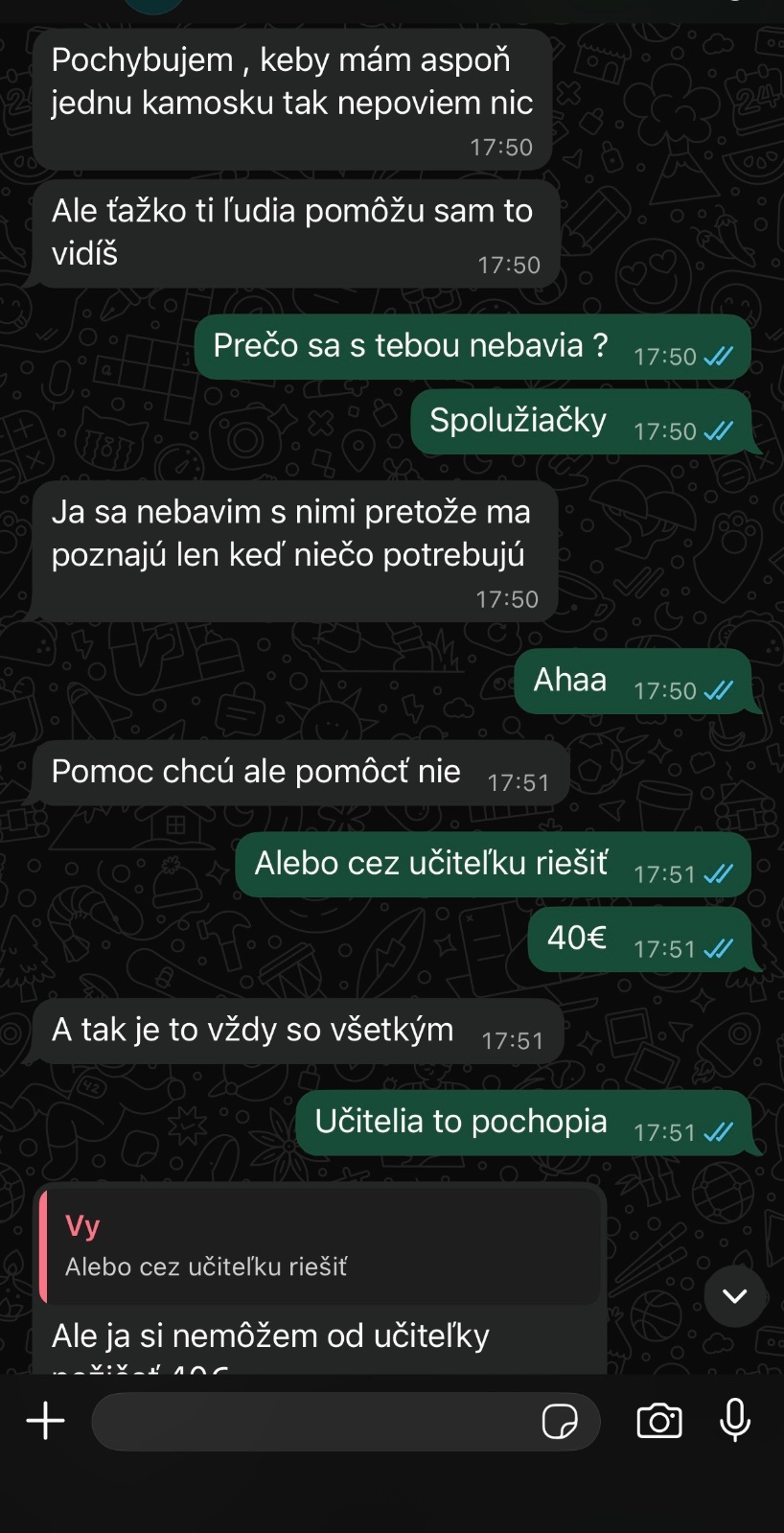Image resolution: width=784 pixels, height=1533 pixels.
Task: Open the plus attachment menu
Action: click(x=45, y=1420)
